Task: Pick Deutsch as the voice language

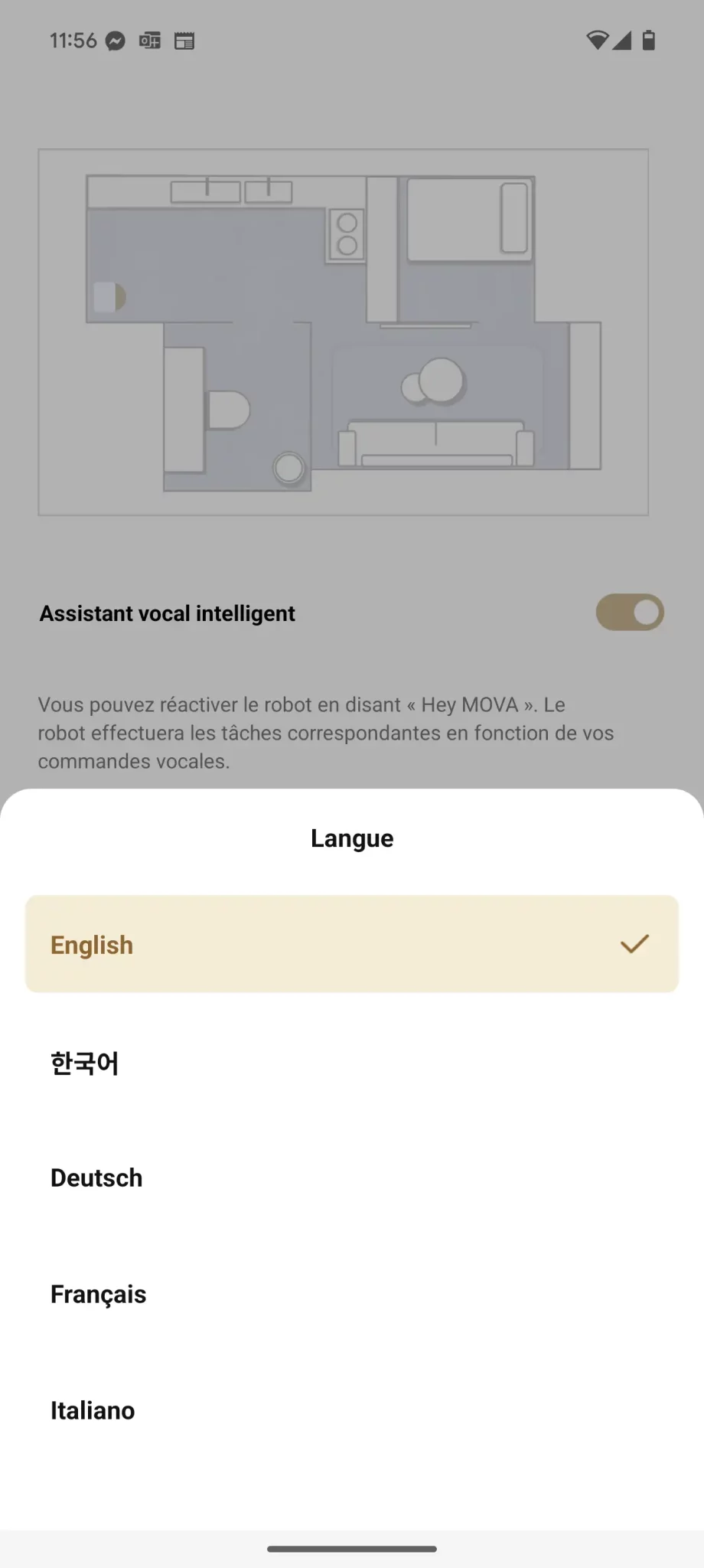Action: coord(352,1178)
